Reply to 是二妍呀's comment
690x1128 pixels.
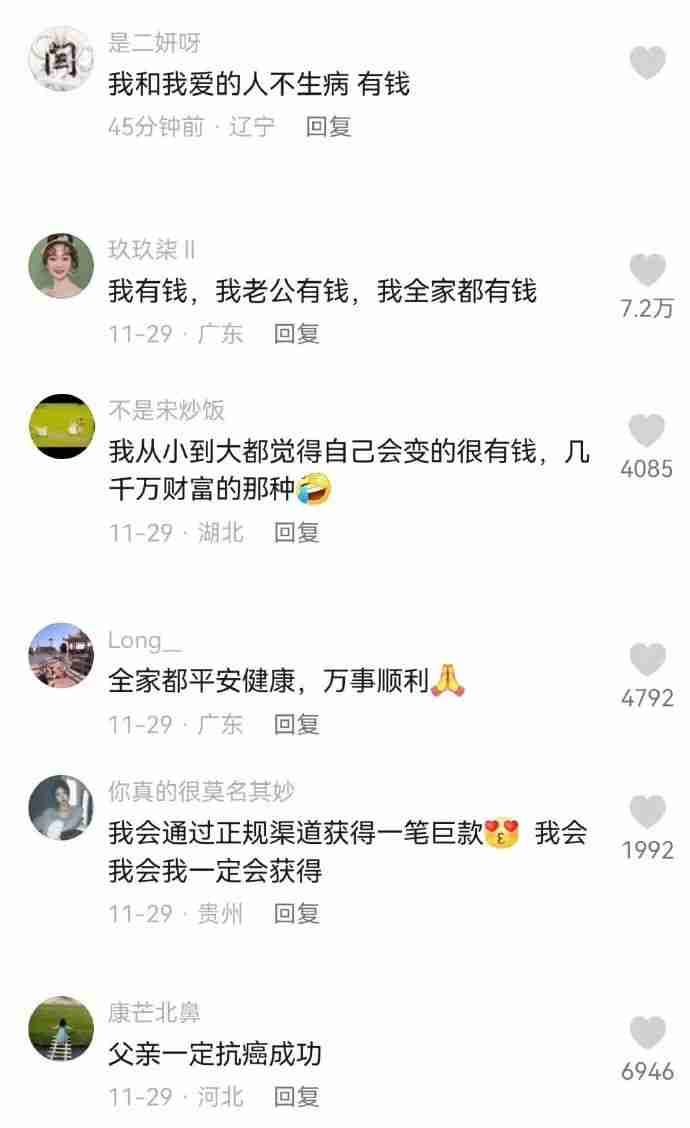click(x=328, y=127)
